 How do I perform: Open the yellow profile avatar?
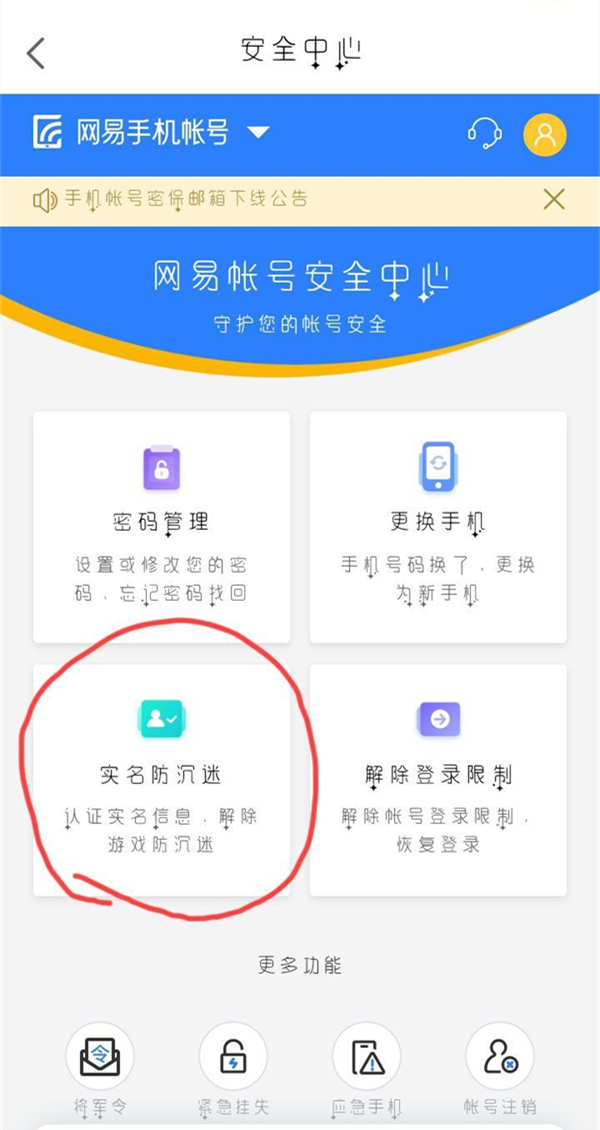coord(545,134)
